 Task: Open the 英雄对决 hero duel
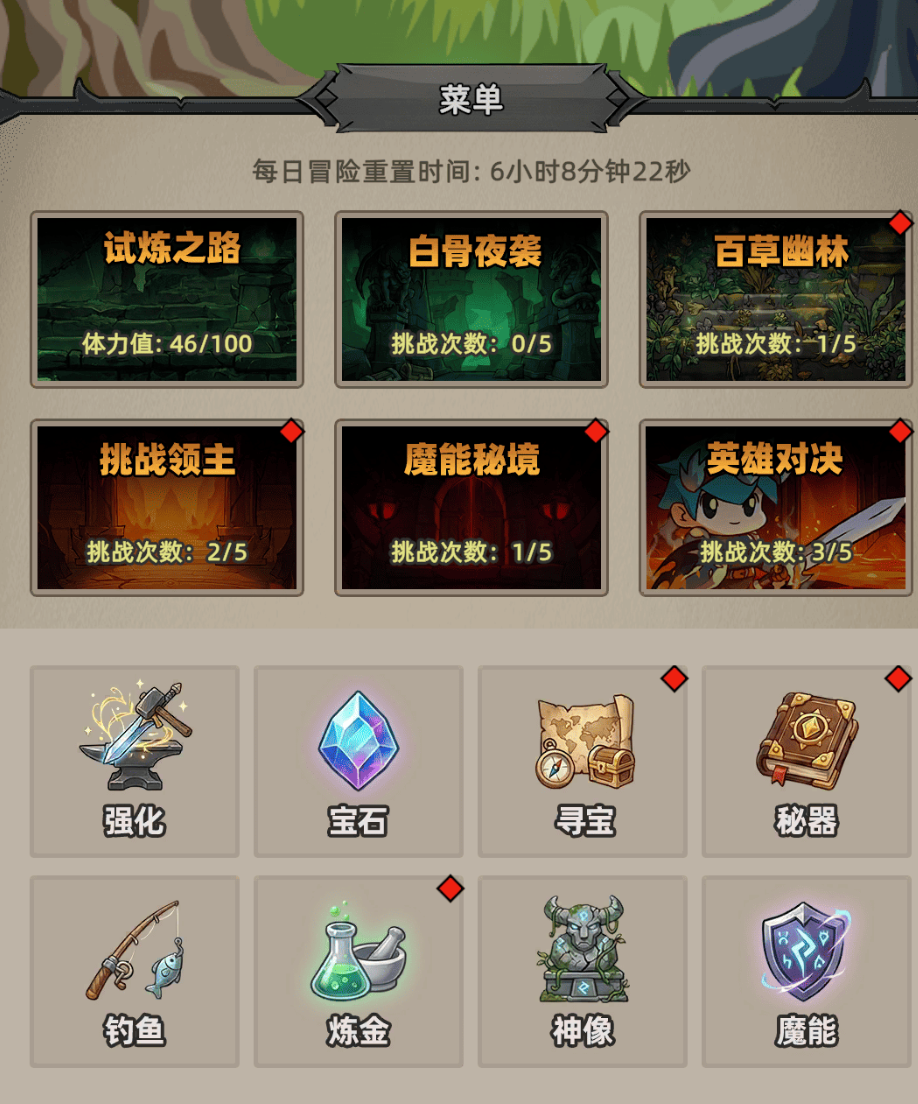pyautogui.click(x=775, y=508)
